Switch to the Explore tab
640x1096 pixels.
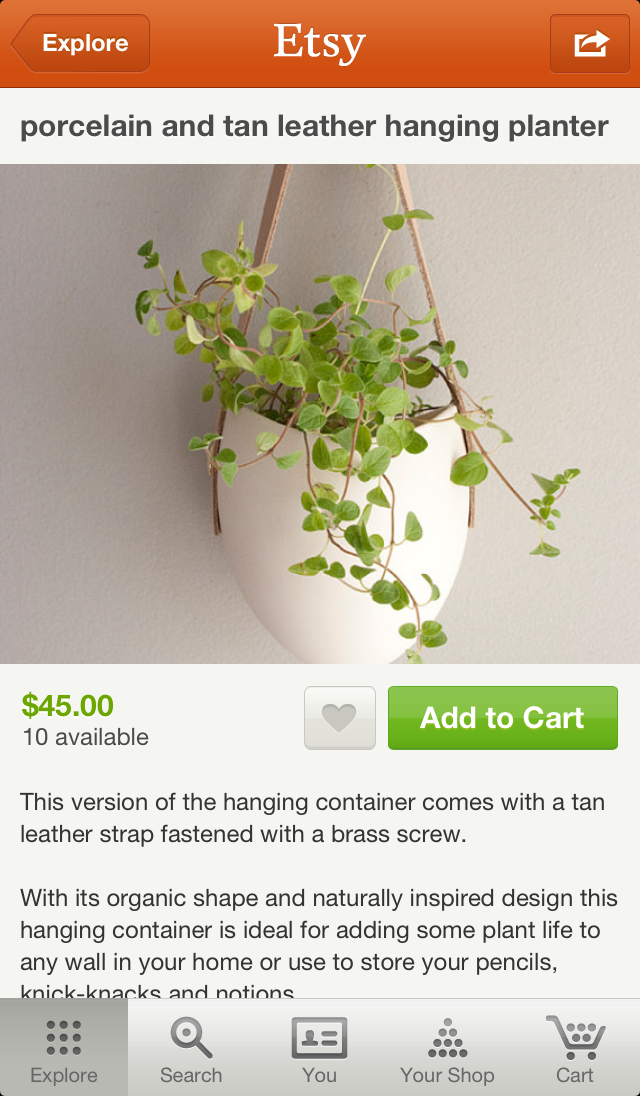[64, 1050]
